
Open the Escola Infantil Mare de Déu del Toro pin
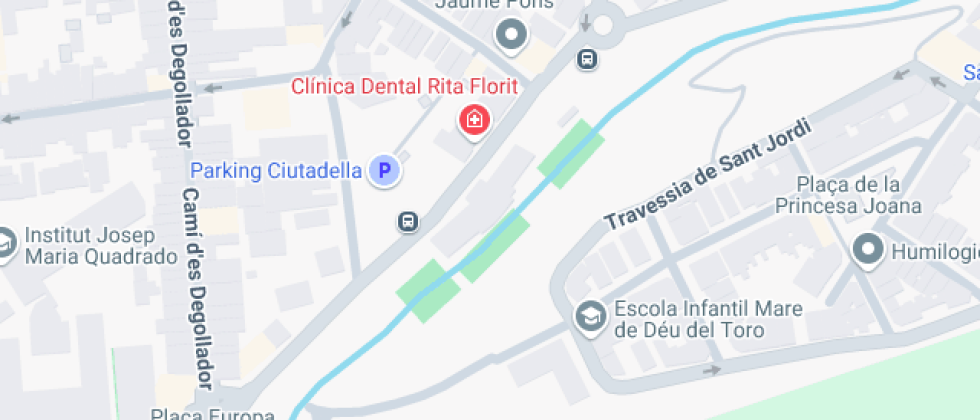tap(590, 317)
